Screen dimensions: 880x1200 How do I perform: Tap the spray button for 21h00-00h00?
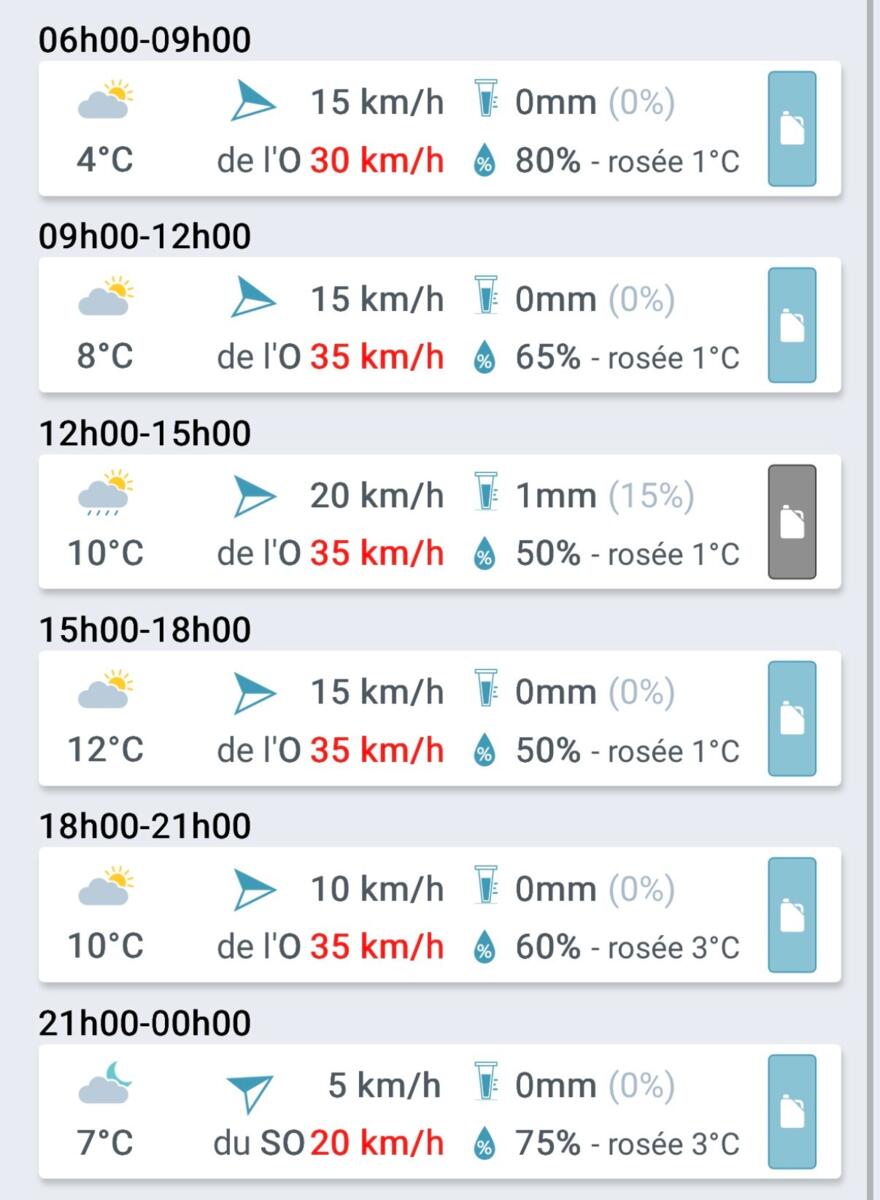point(792,1112)
